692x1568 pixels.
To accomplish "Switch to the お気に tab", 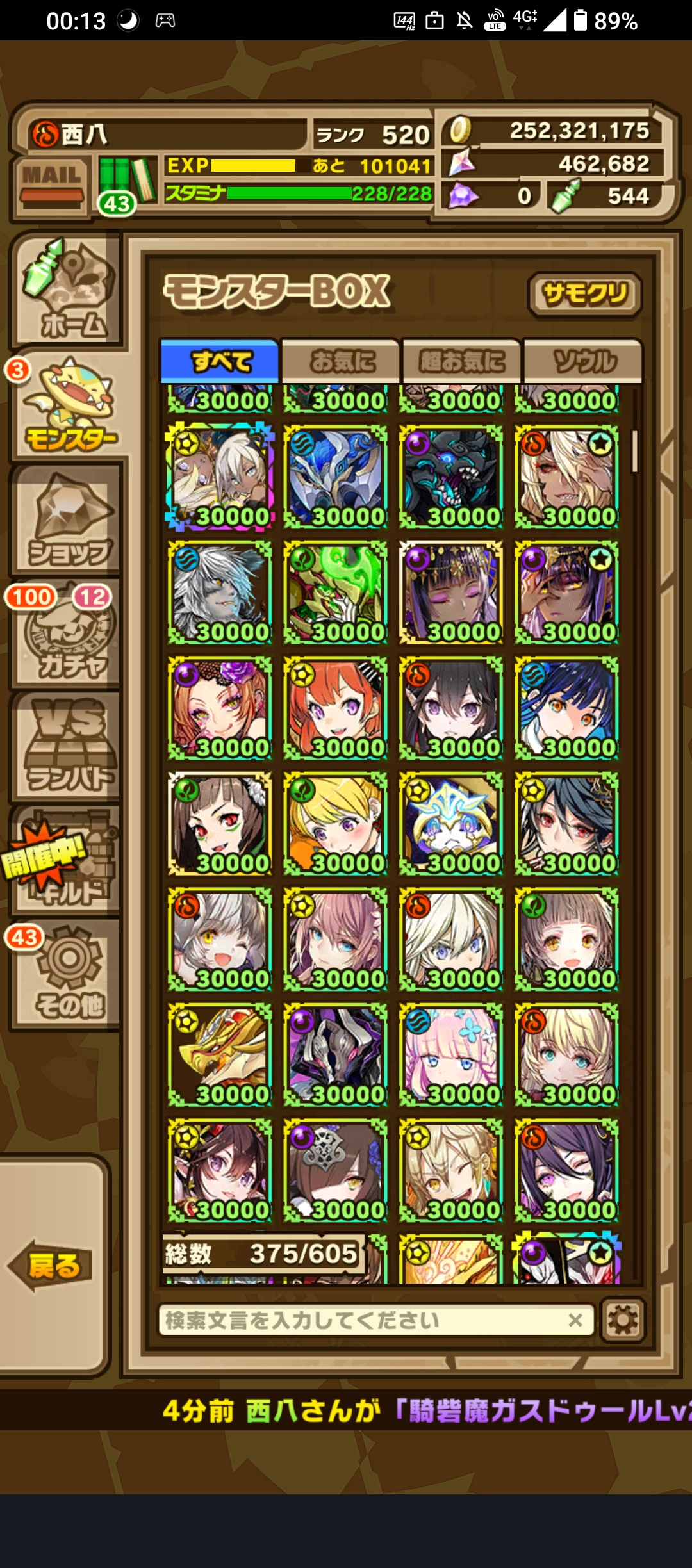I will pyautogui.click(x=341, y=362).
